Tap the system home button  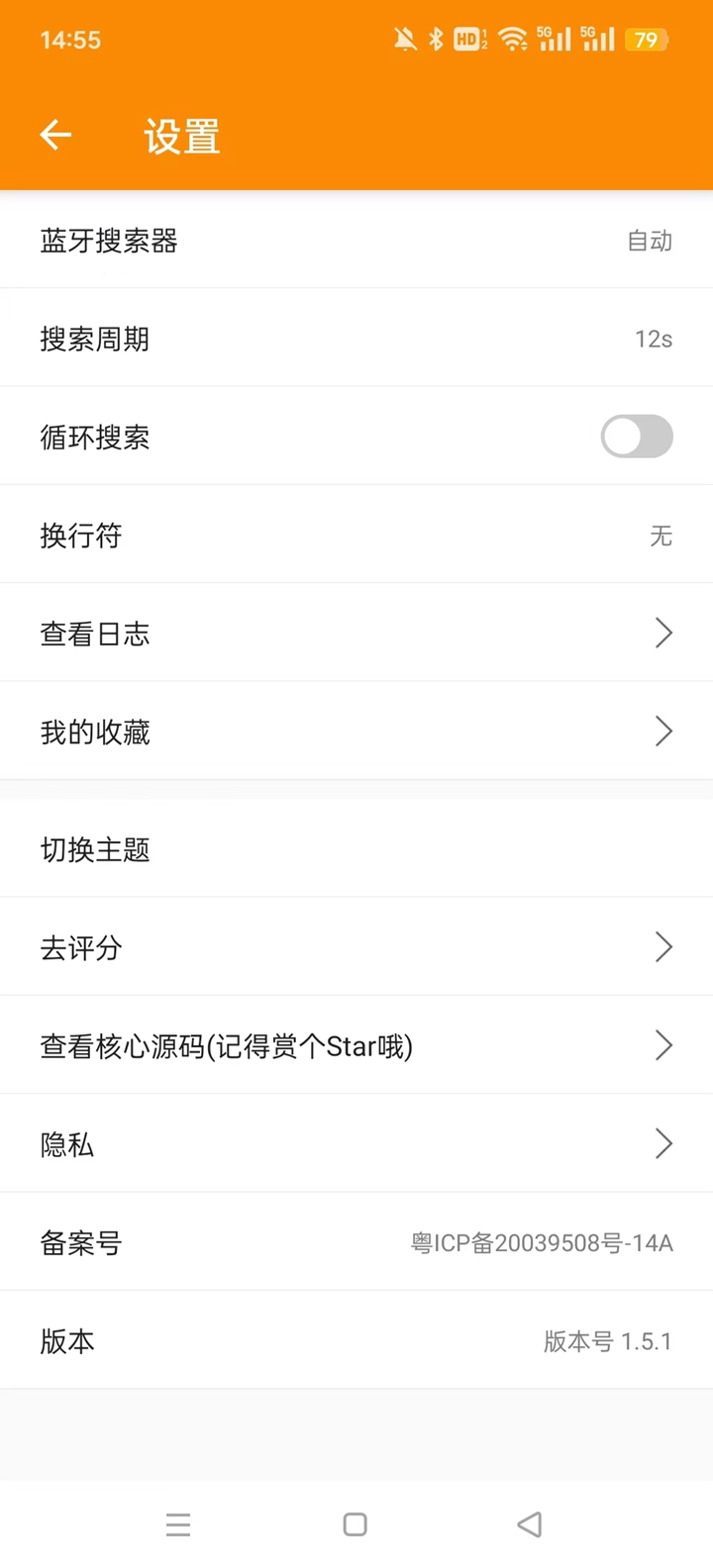click(356, 1524)
